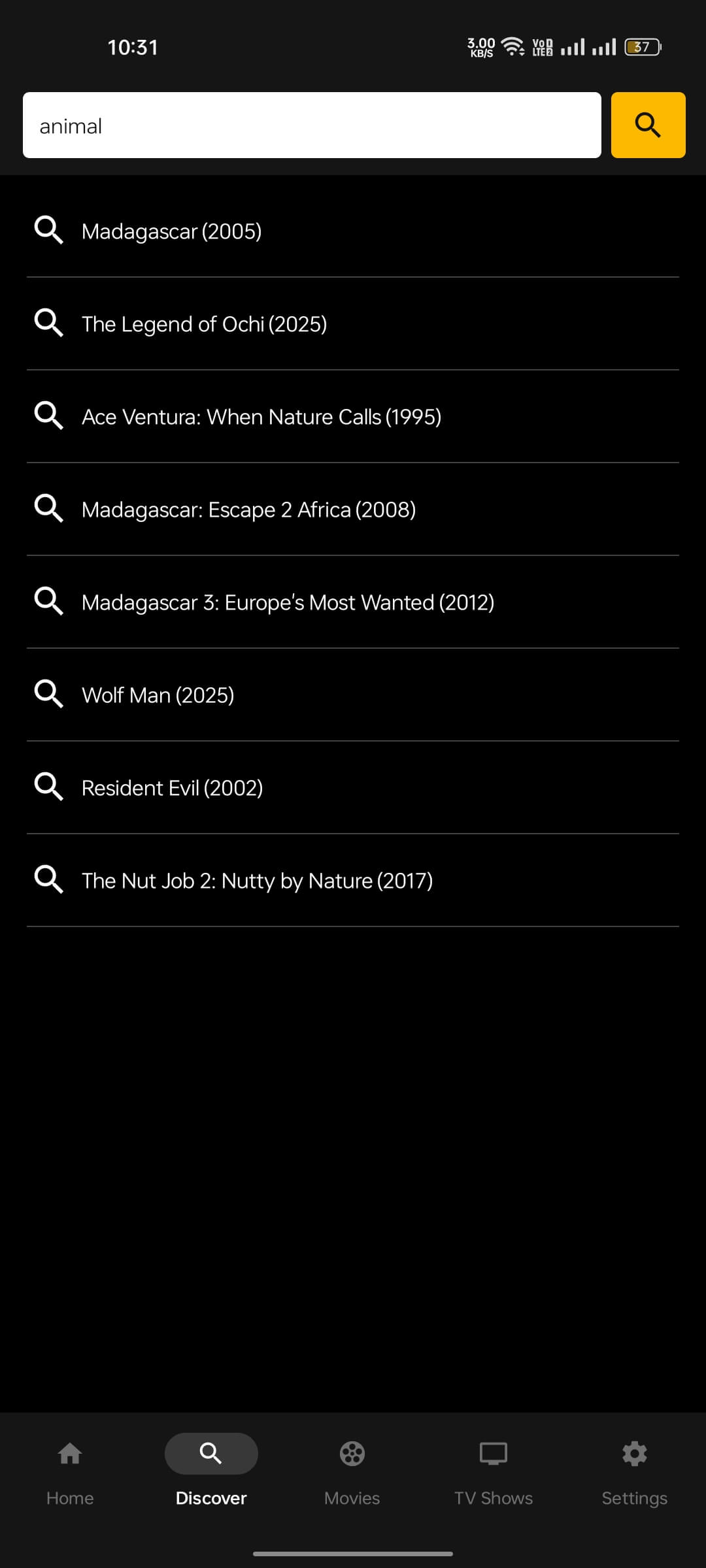
Task: Switch to the Movies tab
Action: point(352,1470)
